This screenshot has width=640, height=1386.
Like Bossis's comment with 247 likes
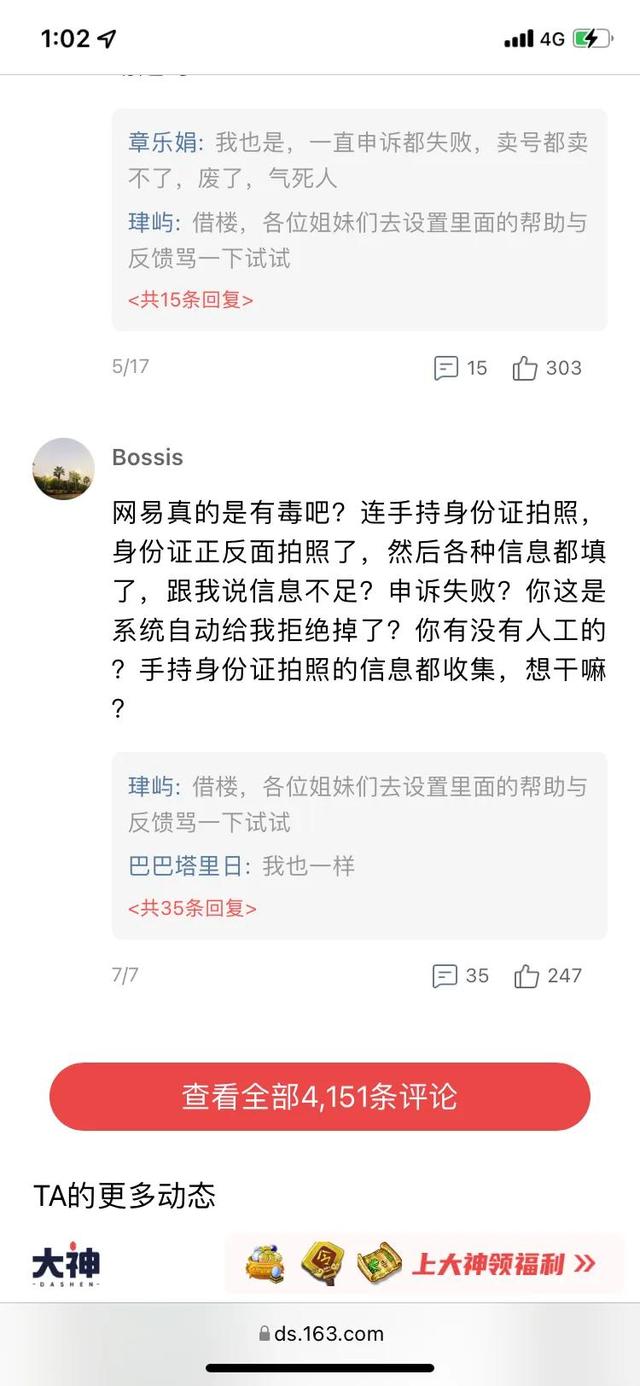tap(526, 976)
